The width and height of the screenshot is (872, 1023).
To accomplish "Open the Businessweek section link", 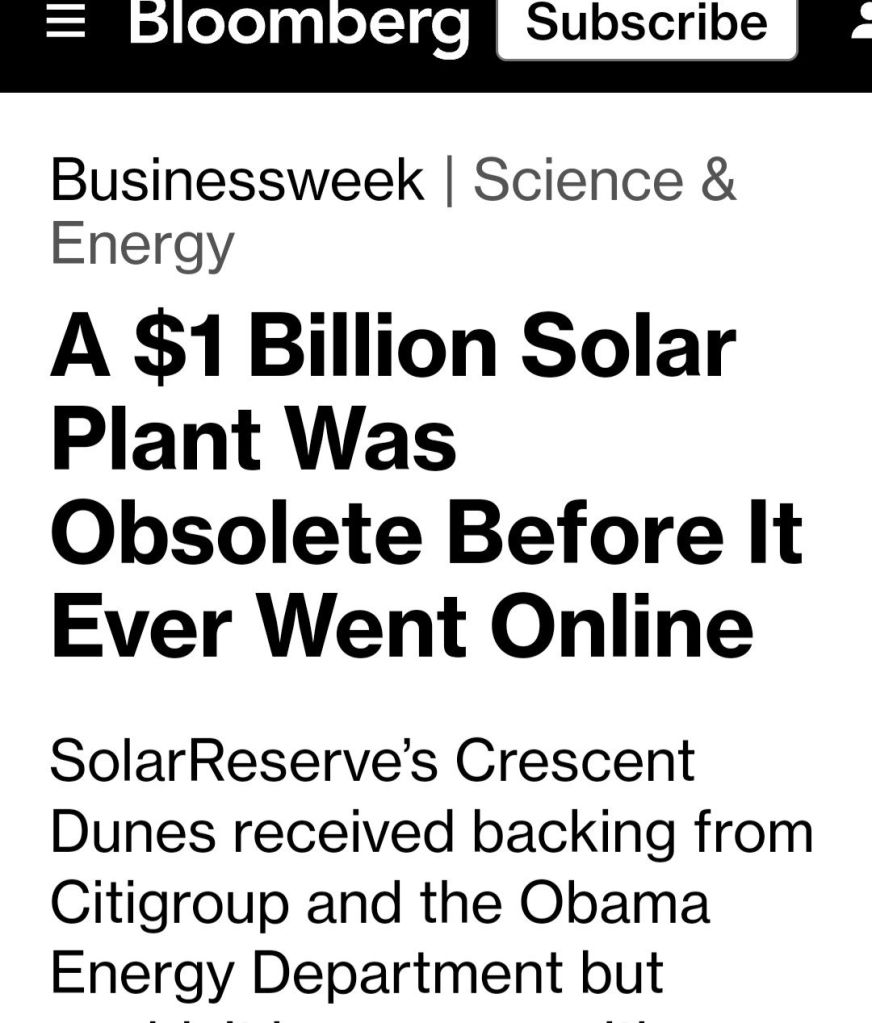I will [x=237, y=181].
